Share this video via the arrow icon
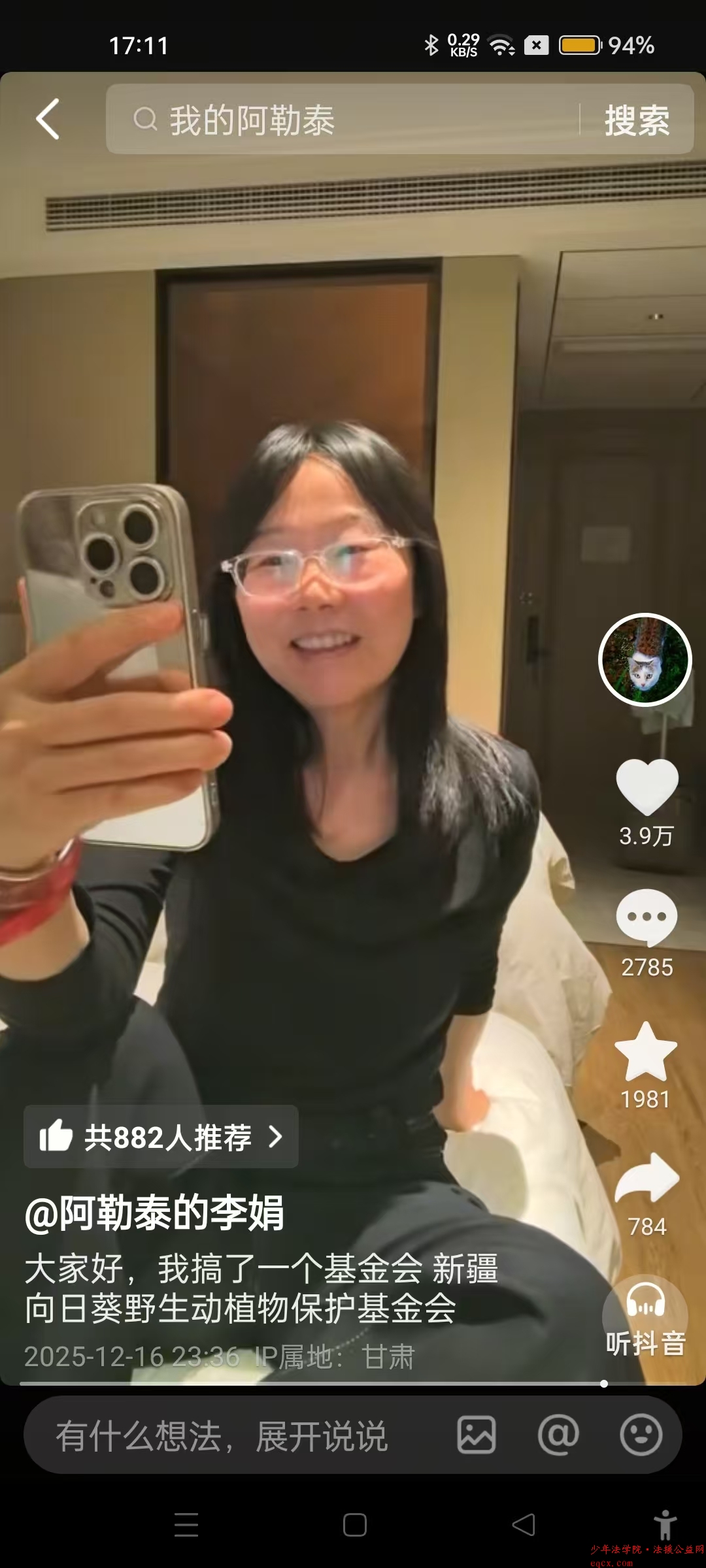This screenshot has width=706, height=1568. (647, 1179)
